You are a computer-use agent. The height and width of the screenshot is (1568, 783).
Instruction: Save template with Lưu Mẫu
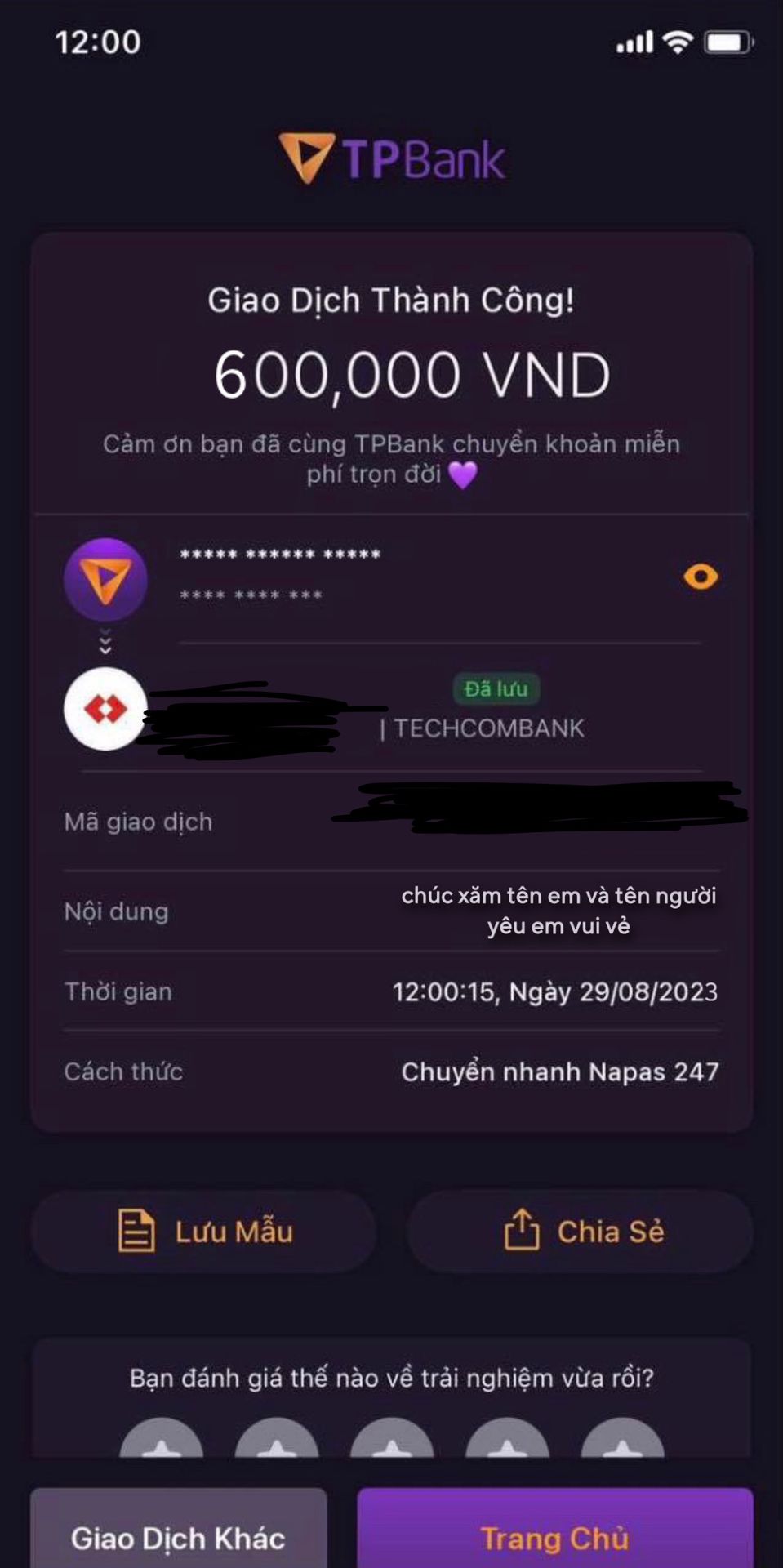point(204,1232)
